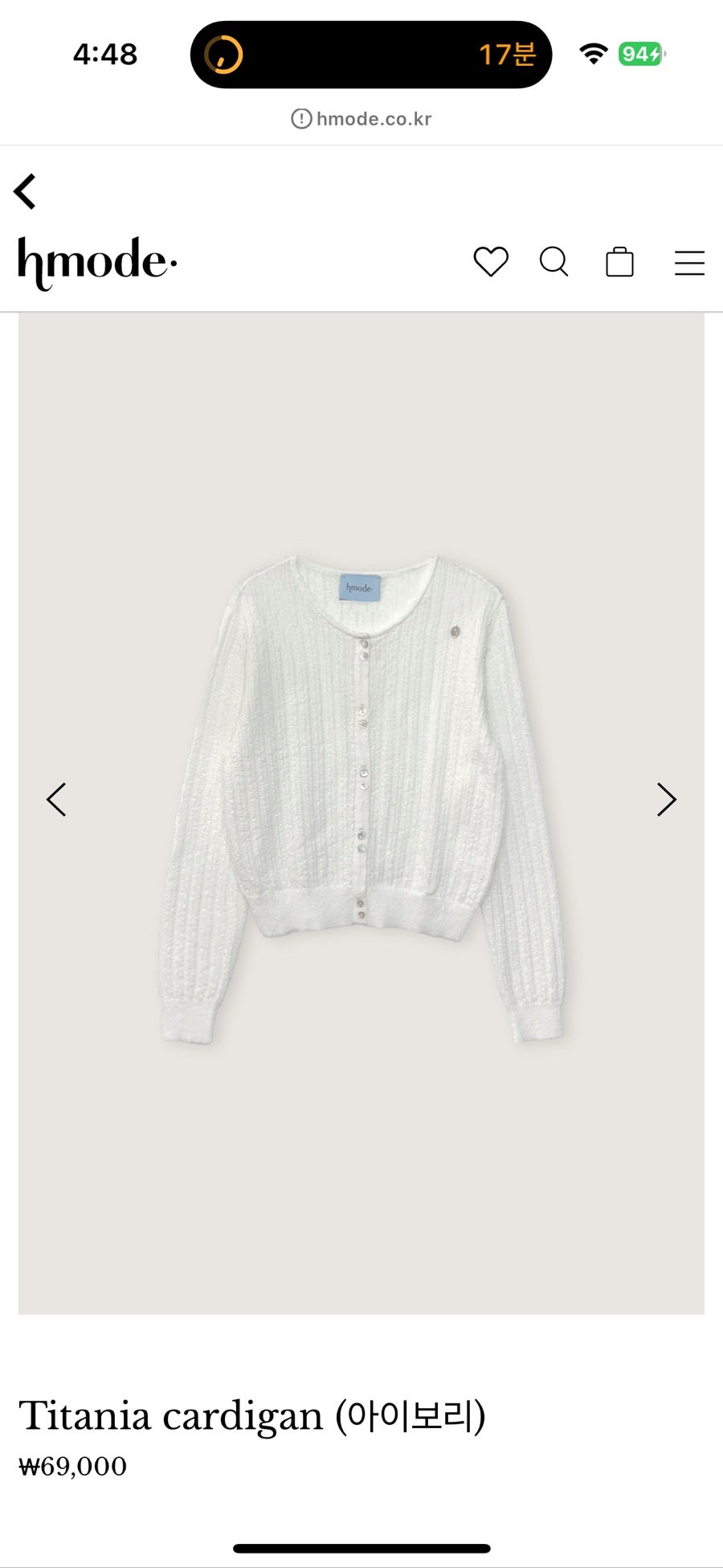
Task: Open the hamburger menu
Action: click(x=689, y=263)
